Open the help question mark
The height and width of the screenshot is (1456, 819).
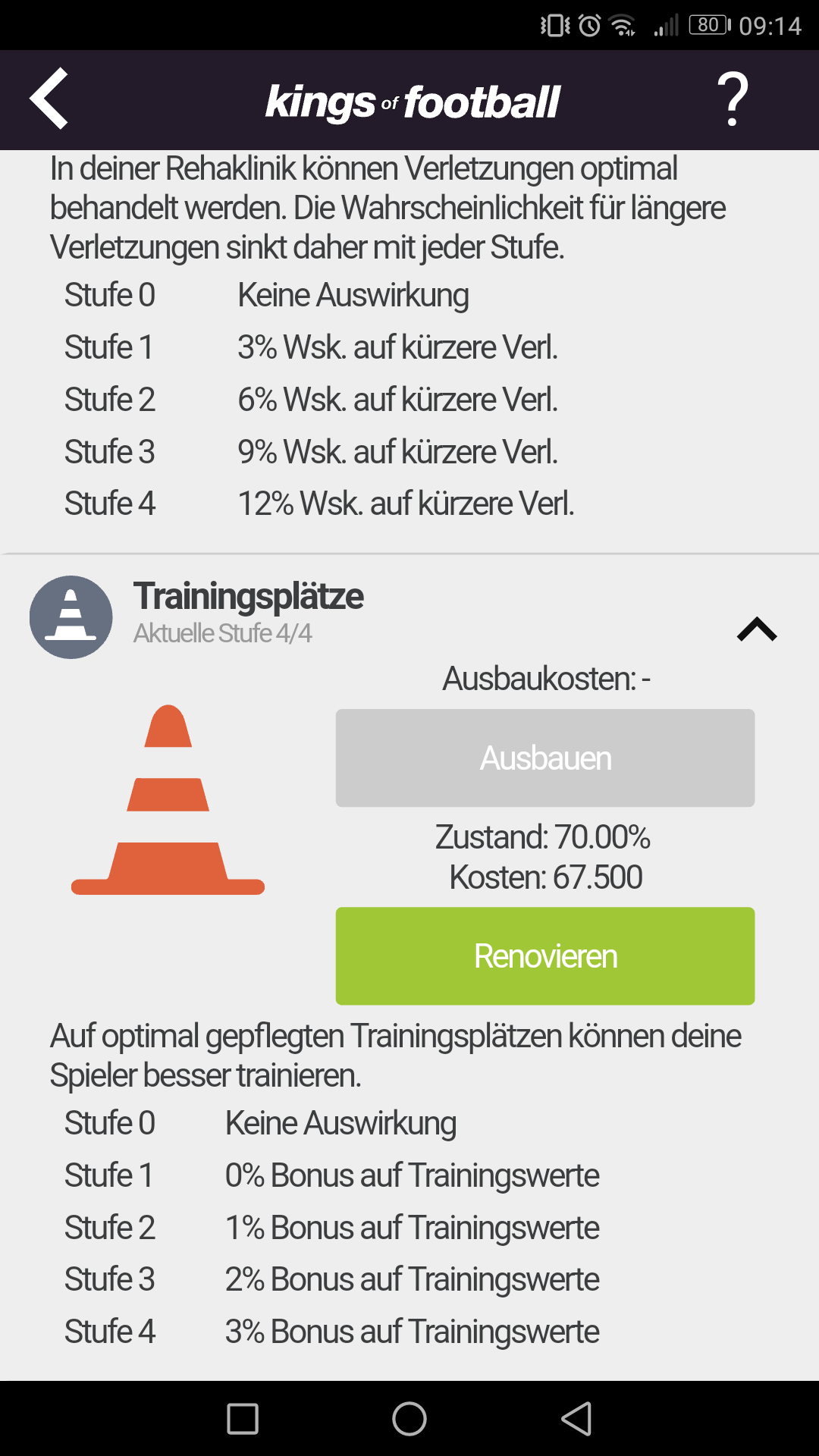(x=732, y=99)
